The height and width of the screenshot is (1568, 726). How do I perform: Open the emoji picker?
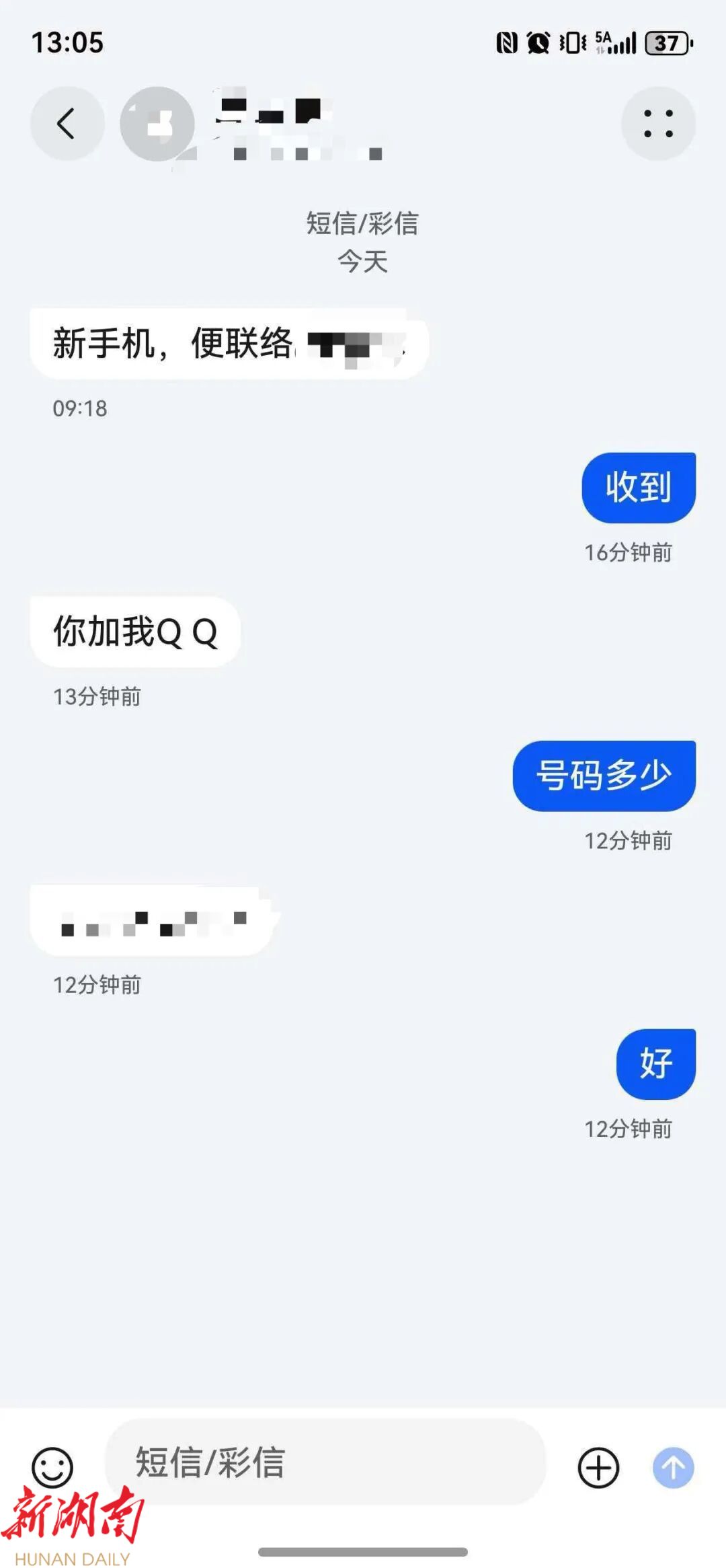(x=52, y=1467)
